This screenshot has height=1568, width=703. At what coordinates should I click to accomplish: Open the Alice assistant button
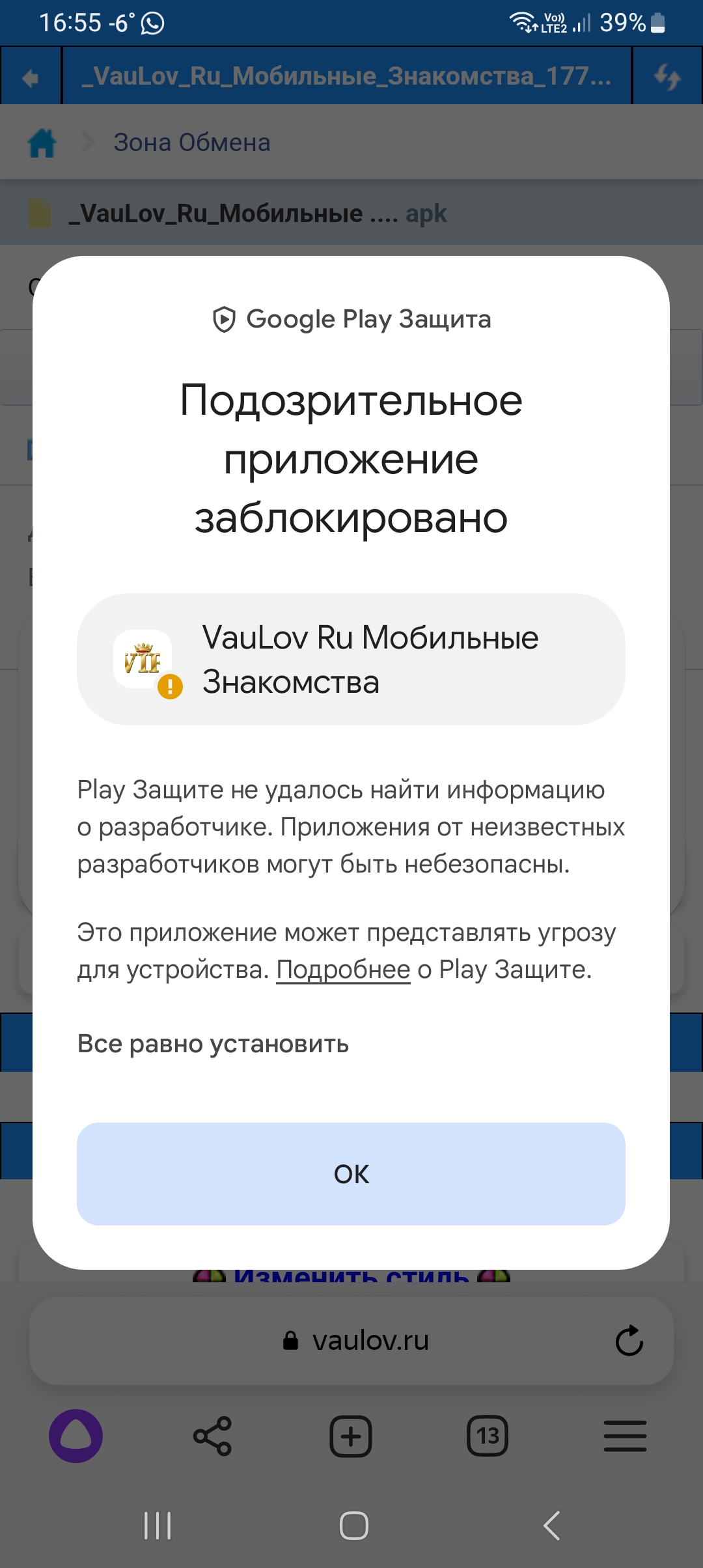[76, 1436]
